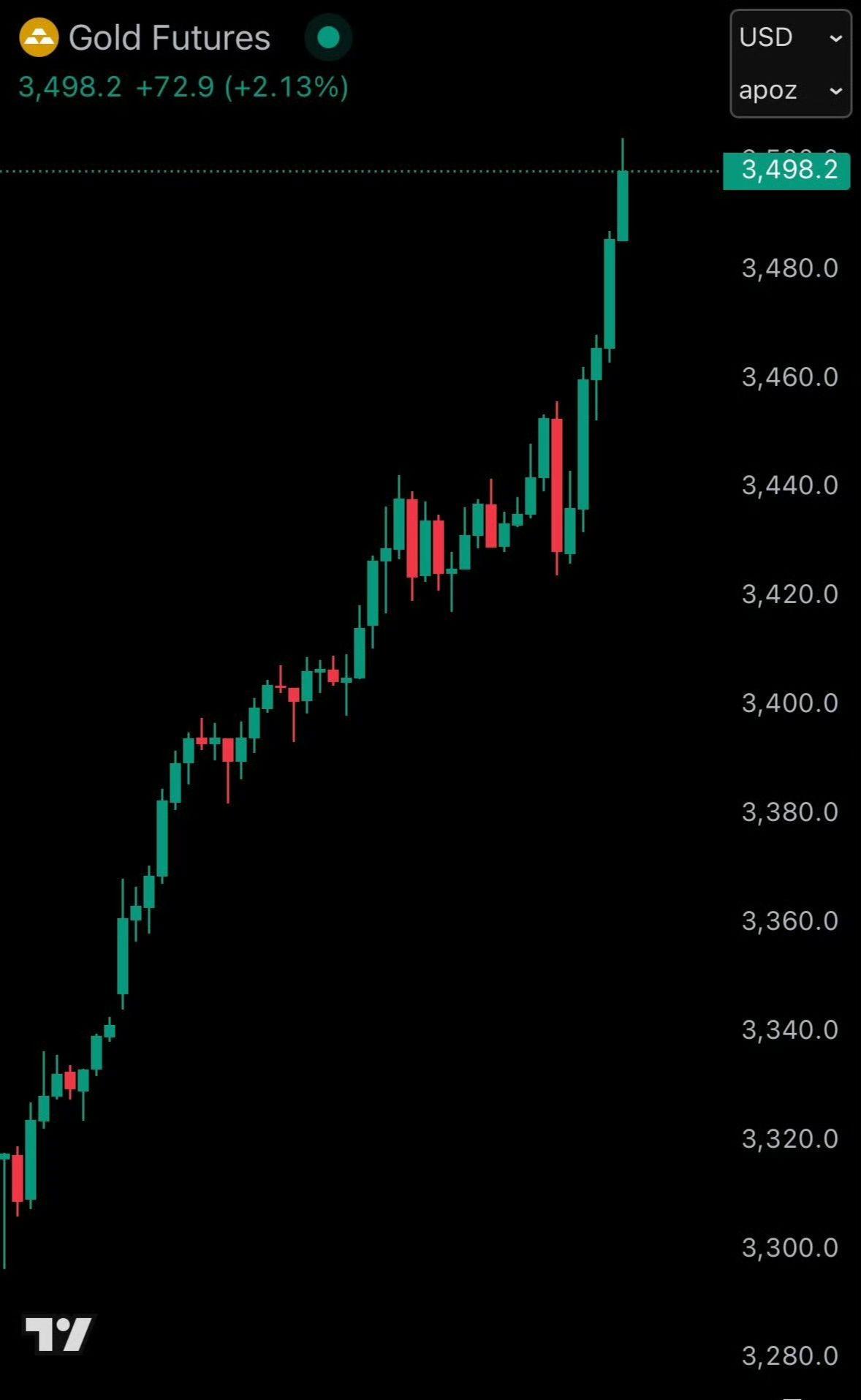Show market status via the green dot
This screenshot has width=861, height=1400.
328,37
